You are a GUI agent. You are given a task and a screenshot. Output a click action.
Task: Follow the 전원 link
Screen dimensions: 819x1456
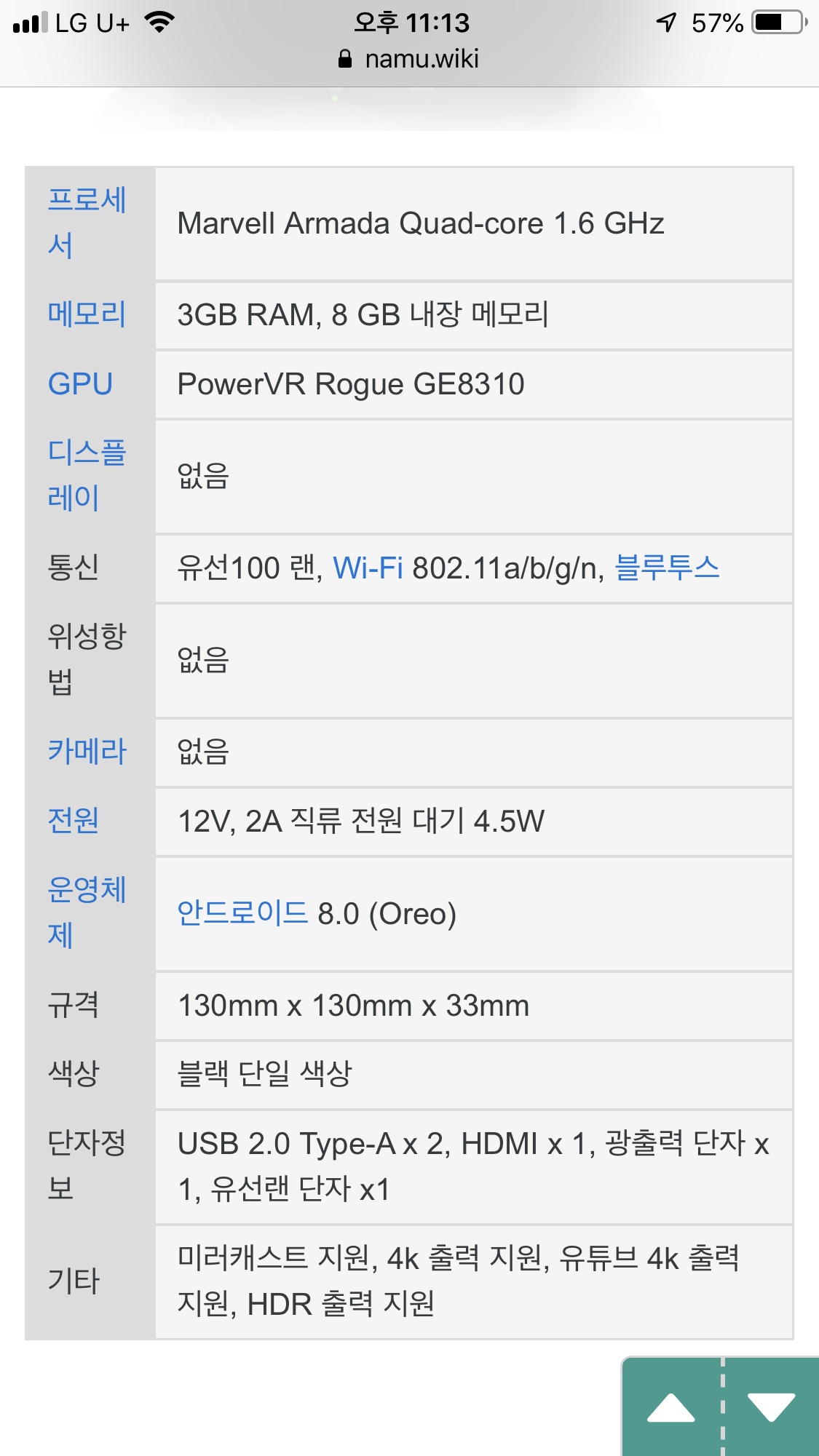[74, 820]
